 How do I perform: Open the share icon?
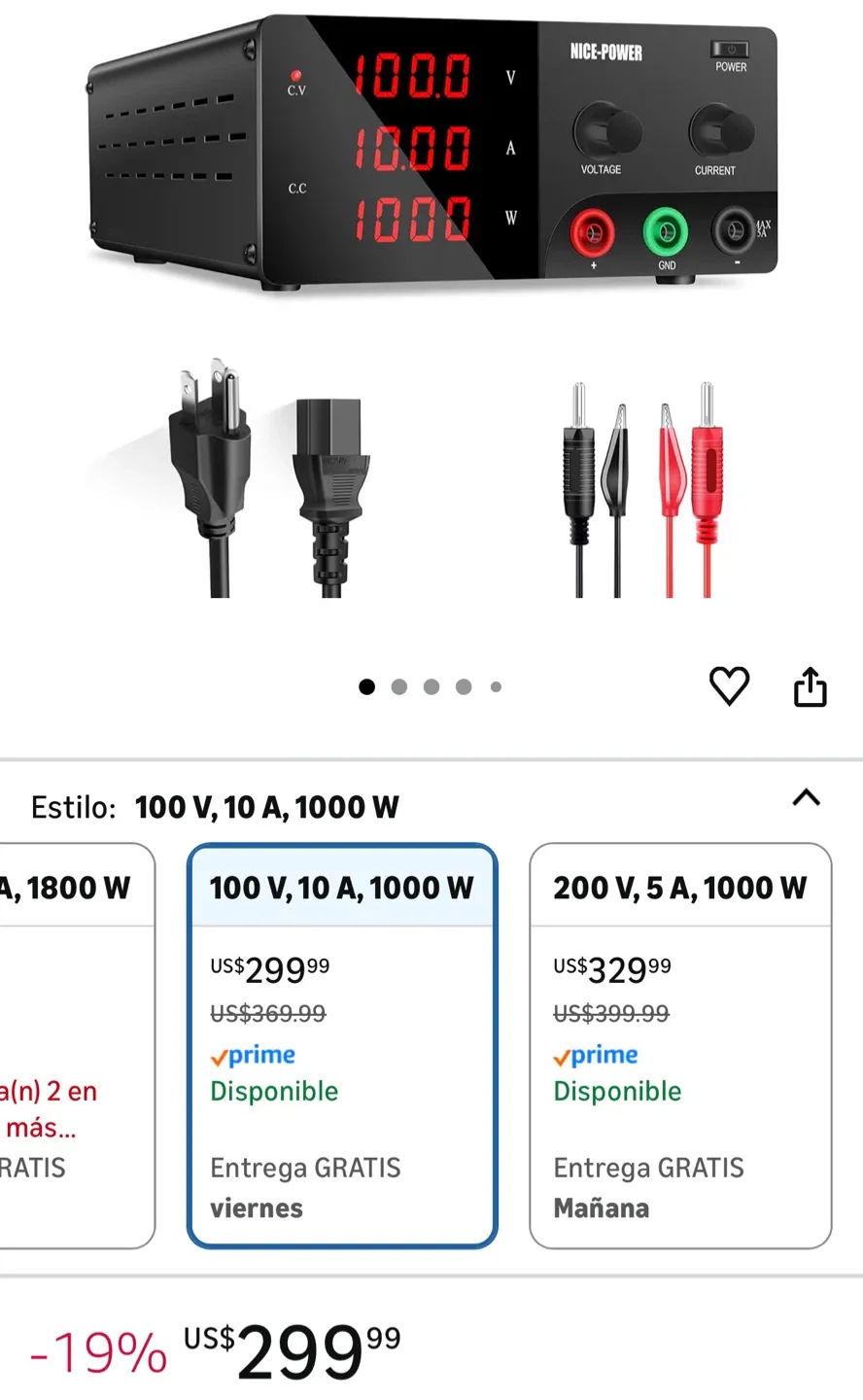click(x=811, y=686)
